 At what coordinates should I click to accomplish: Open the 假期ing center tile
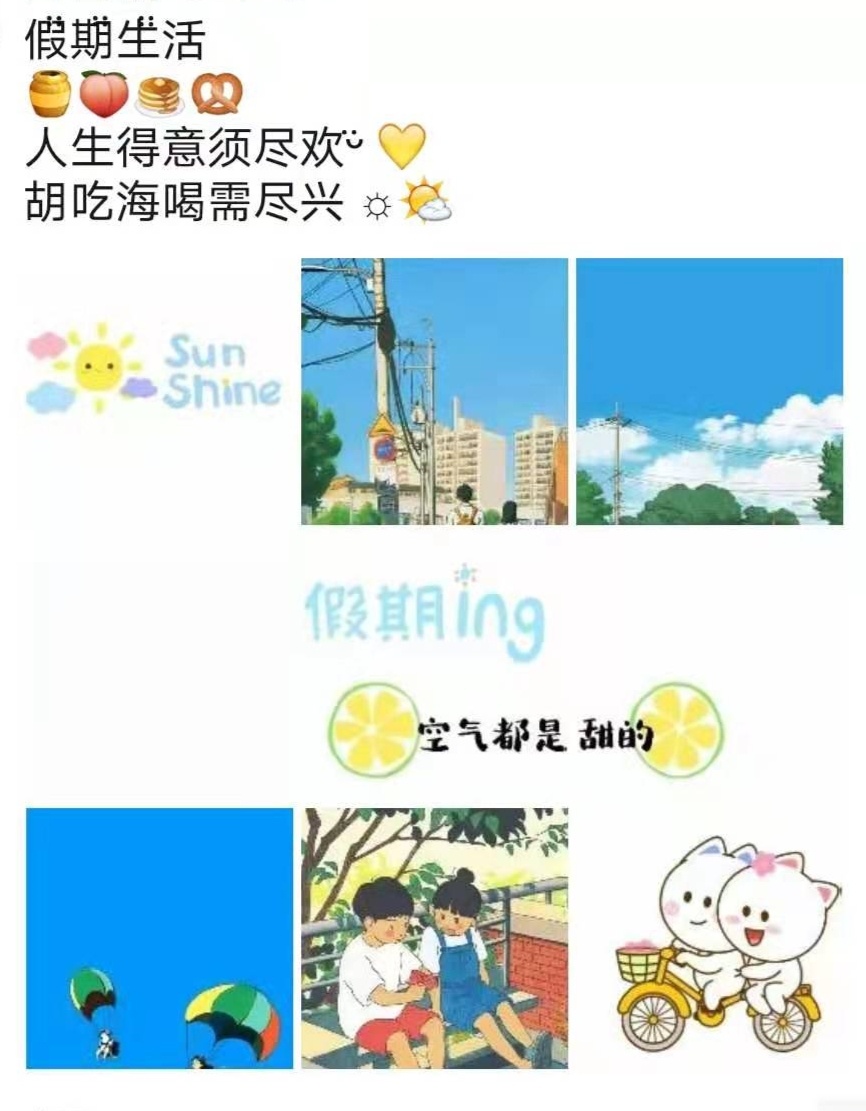434,665
